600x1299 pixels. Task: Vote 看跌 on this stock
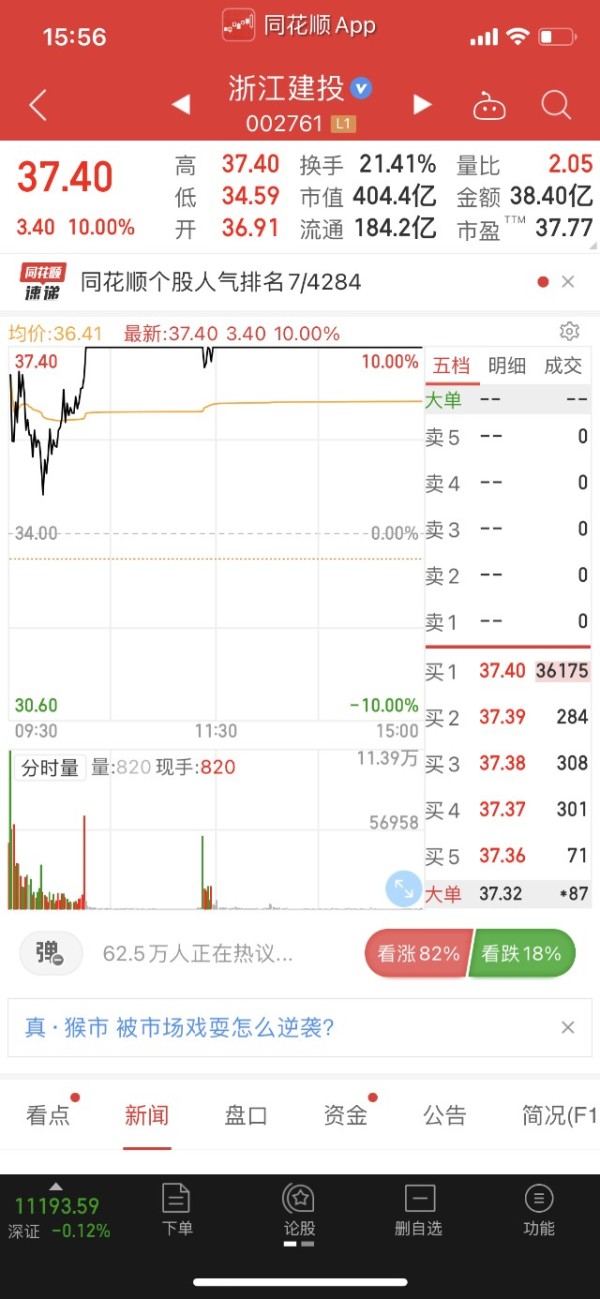coord(521,954)
